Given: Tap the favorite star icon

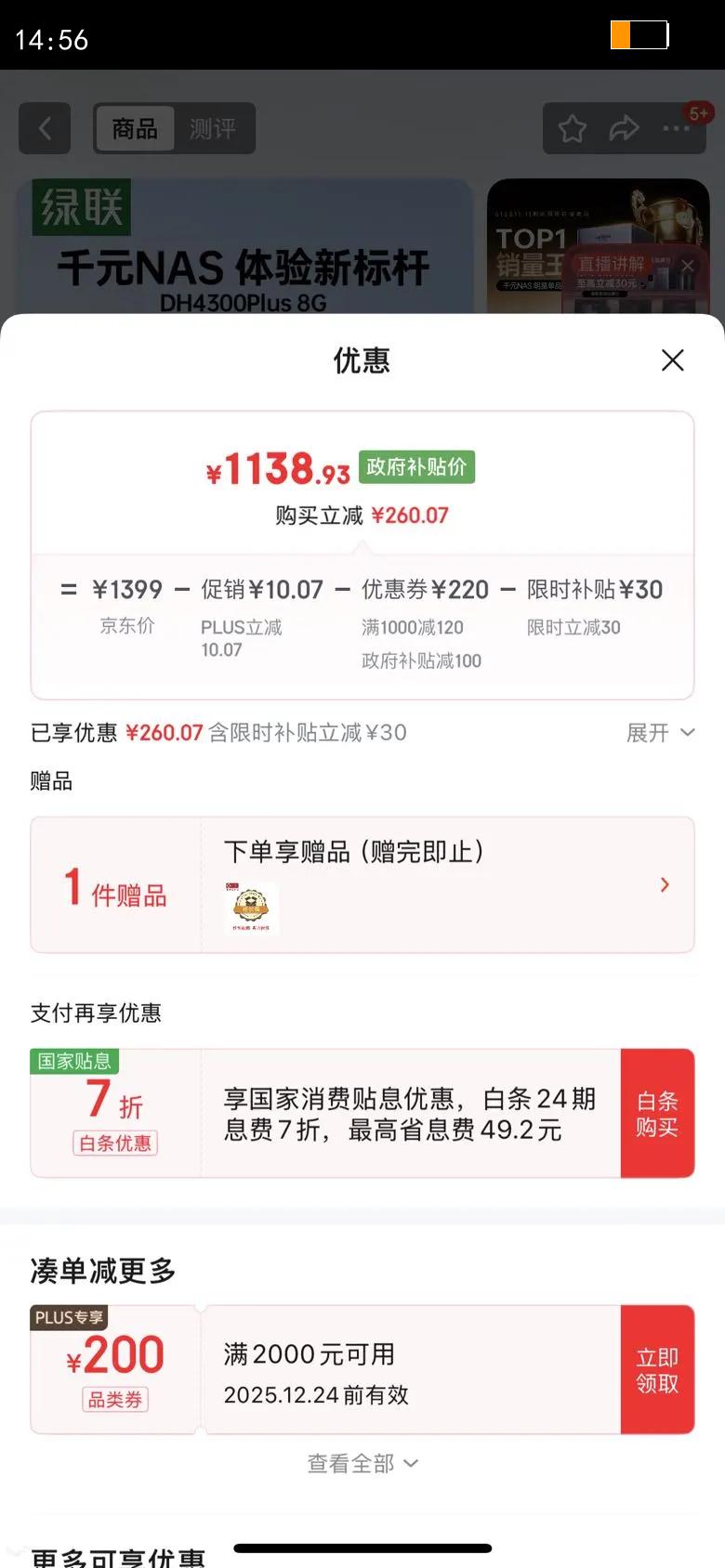Looking at the screenshot, I should click(571, 129).
